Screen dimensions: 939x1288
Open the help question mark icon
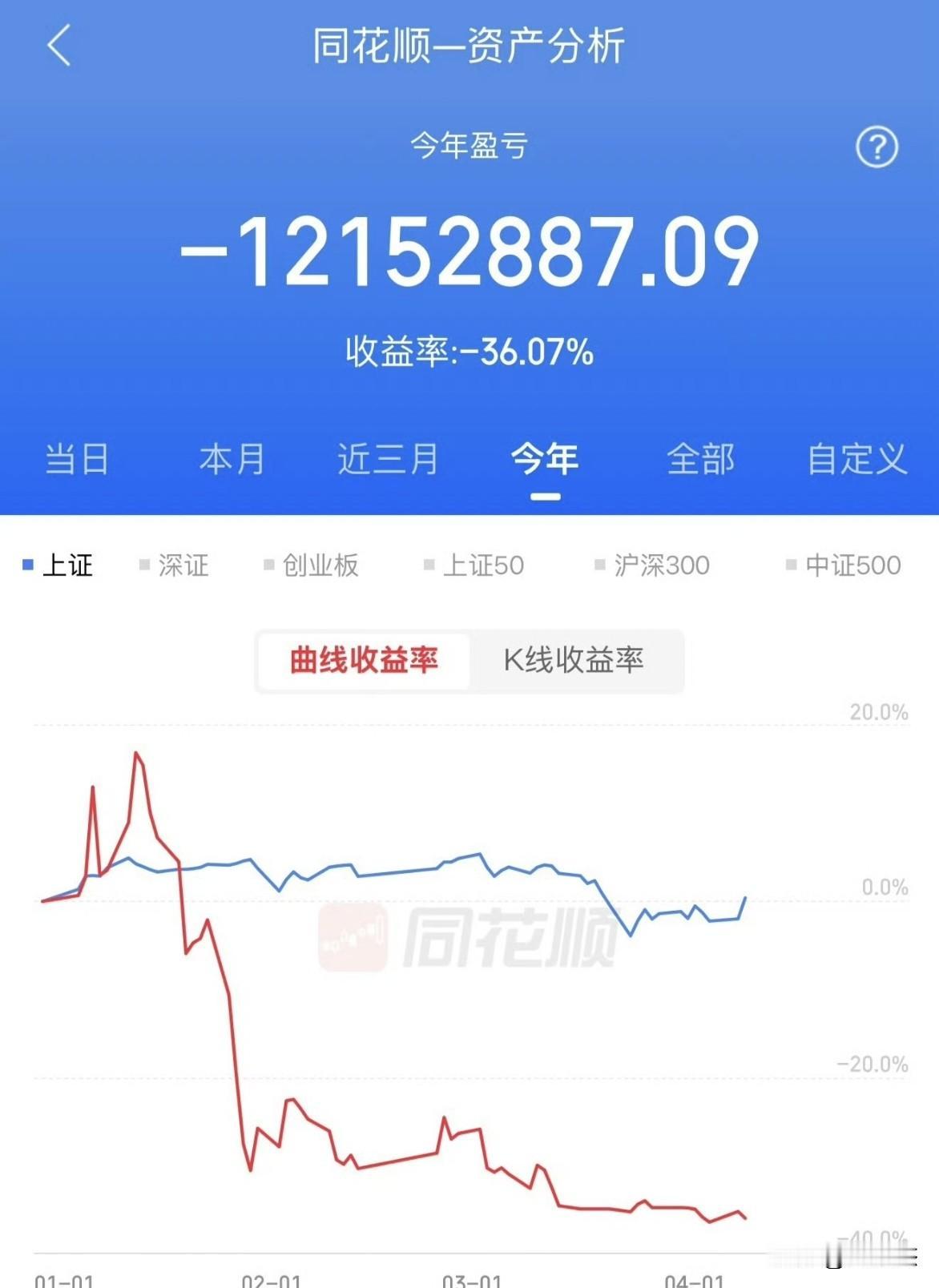pos(876,146)
